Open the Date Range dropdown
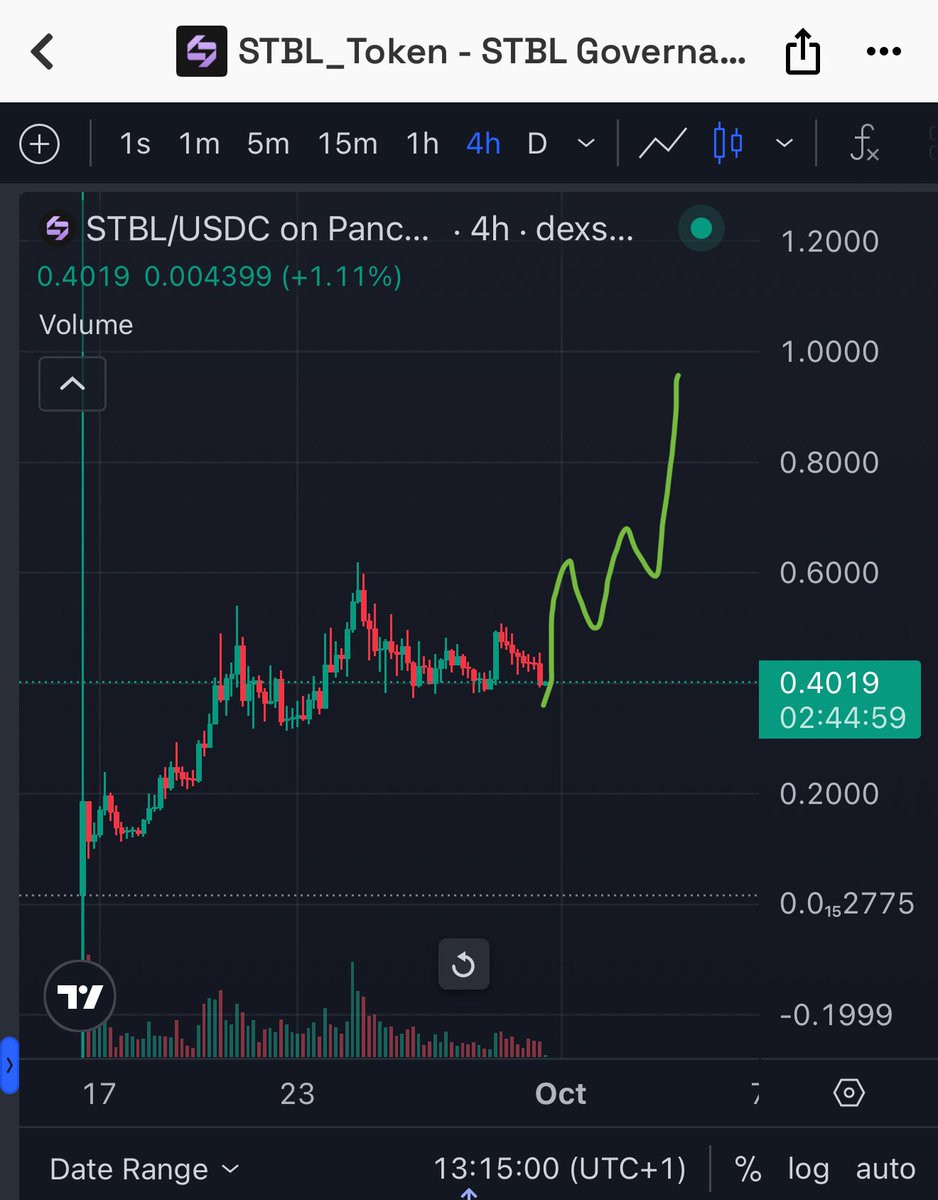 click(x=145, y=1169)
